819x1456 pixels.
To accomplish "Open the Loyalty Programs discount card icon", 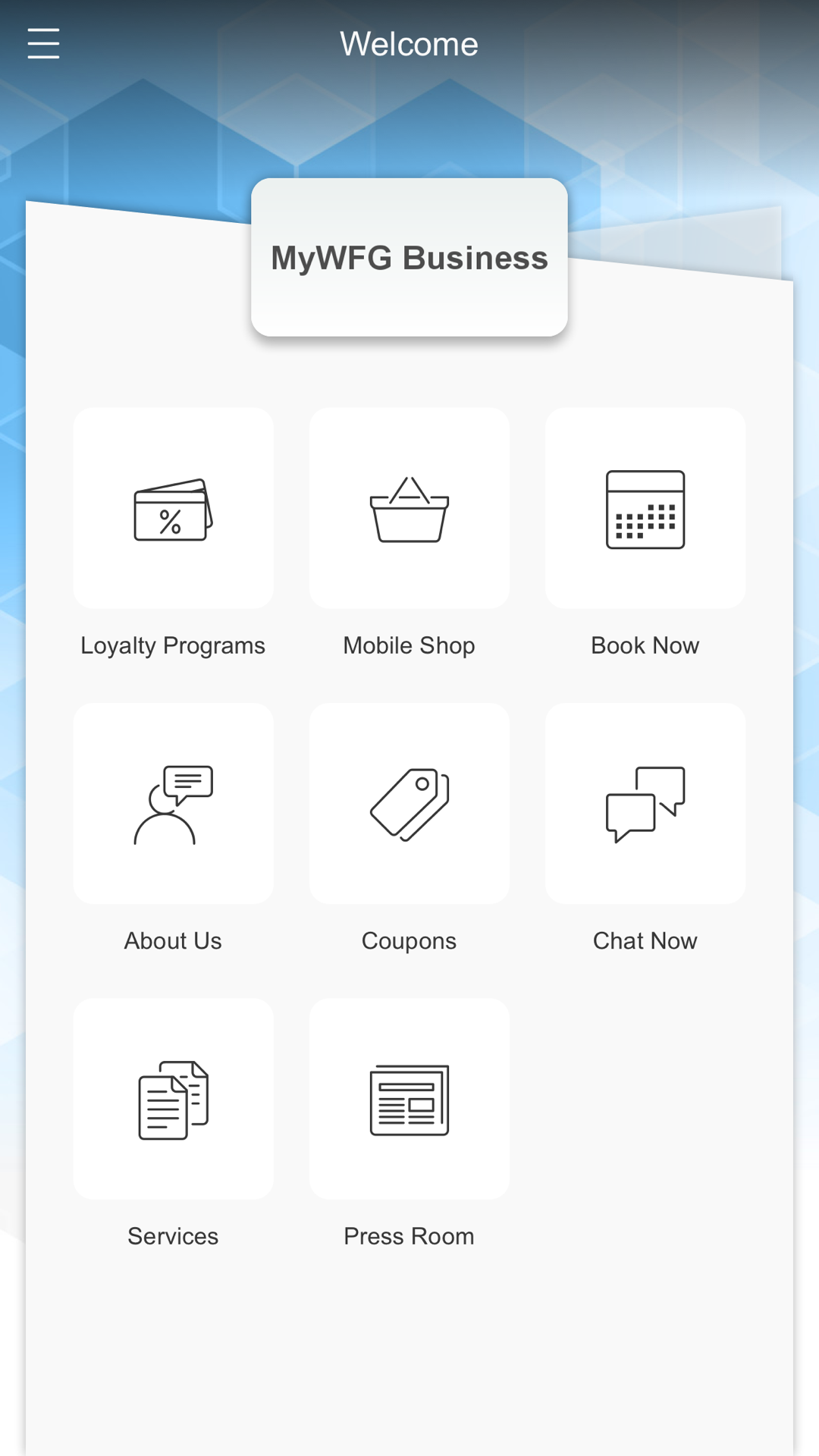I will (173, 508).
